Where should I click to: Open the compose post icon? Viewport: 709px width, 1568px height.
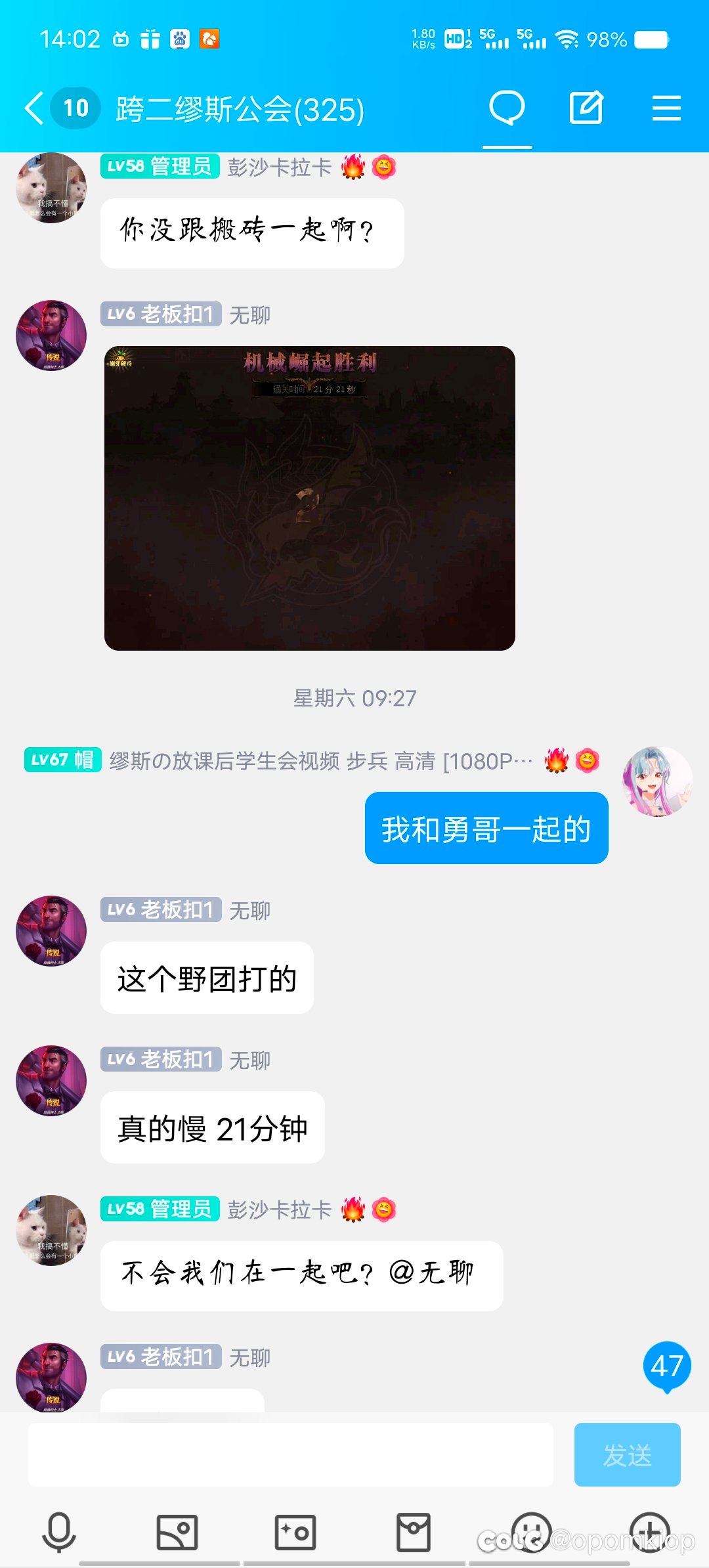click(586, 108)
